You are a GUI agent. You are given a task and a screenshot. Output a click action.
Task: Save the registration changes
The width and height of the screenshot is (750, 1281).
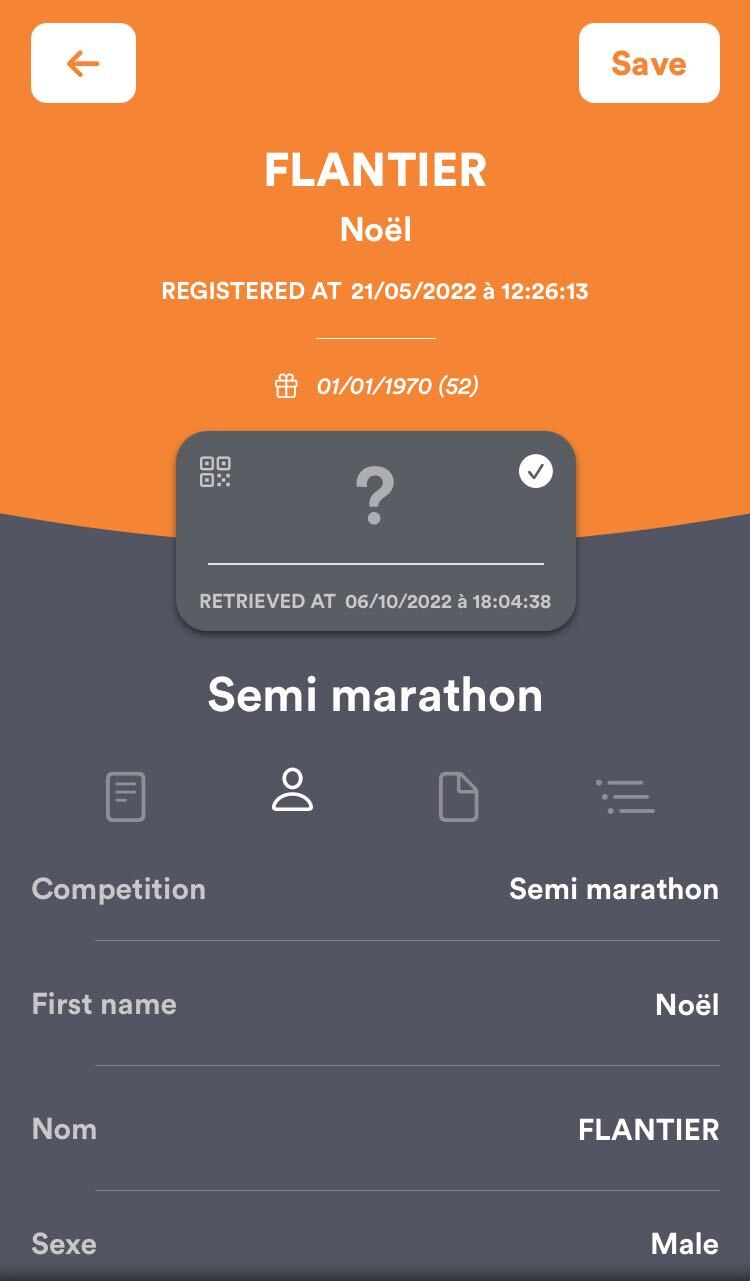coord(648,63)
